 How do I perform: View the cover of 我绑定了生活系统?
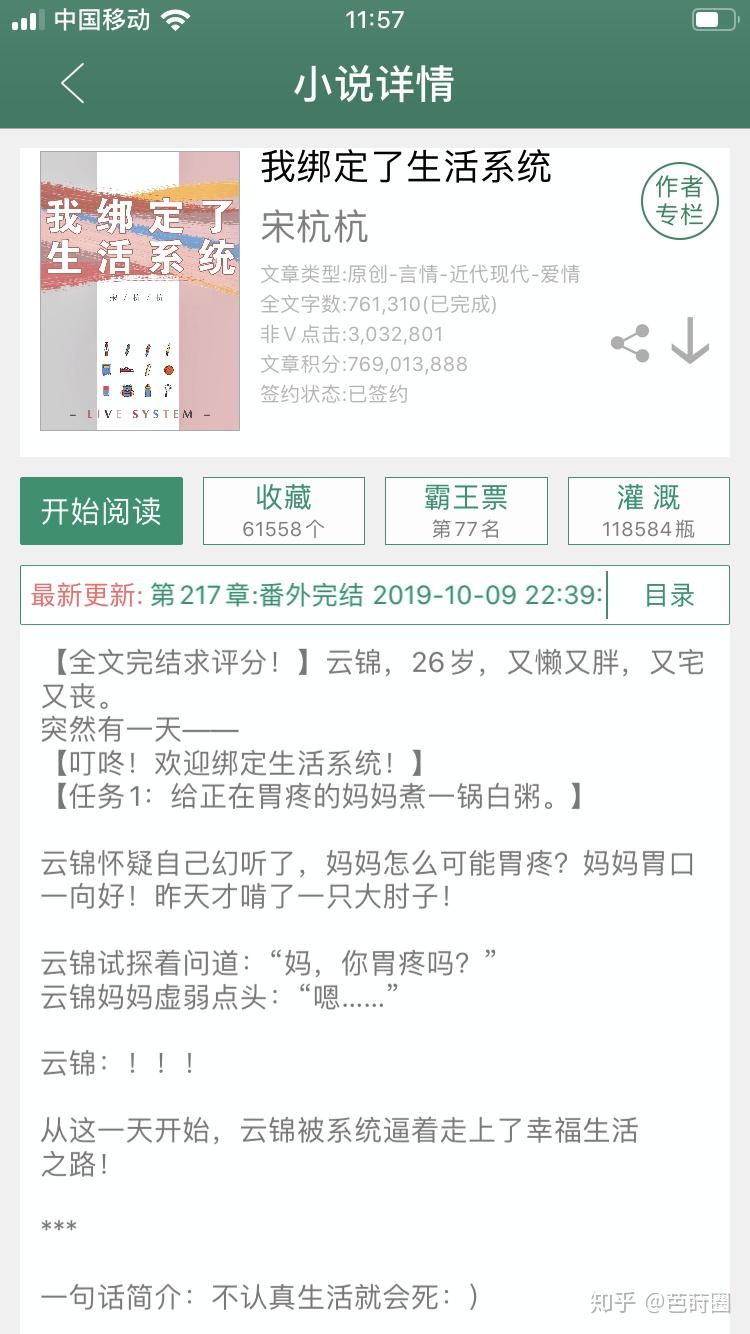140,291
